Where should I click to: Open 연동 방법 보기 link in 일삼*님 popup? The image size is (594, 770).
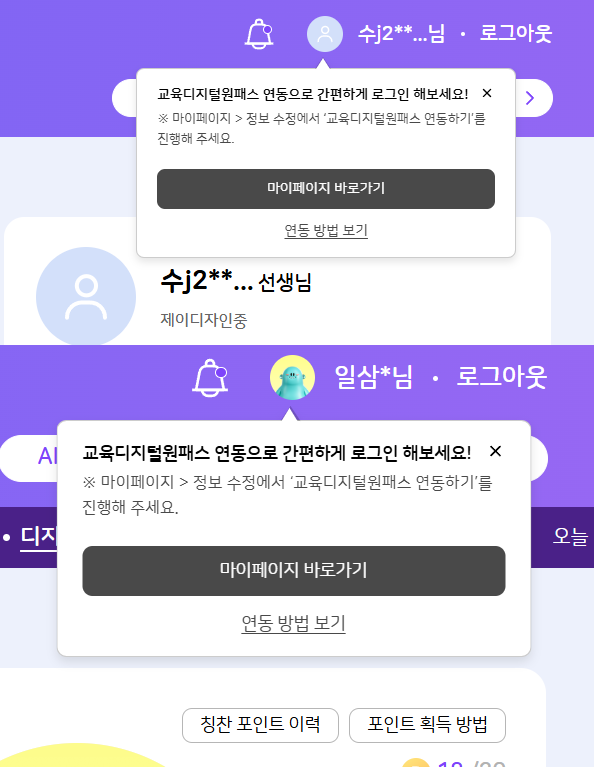[x=294, y=623]
